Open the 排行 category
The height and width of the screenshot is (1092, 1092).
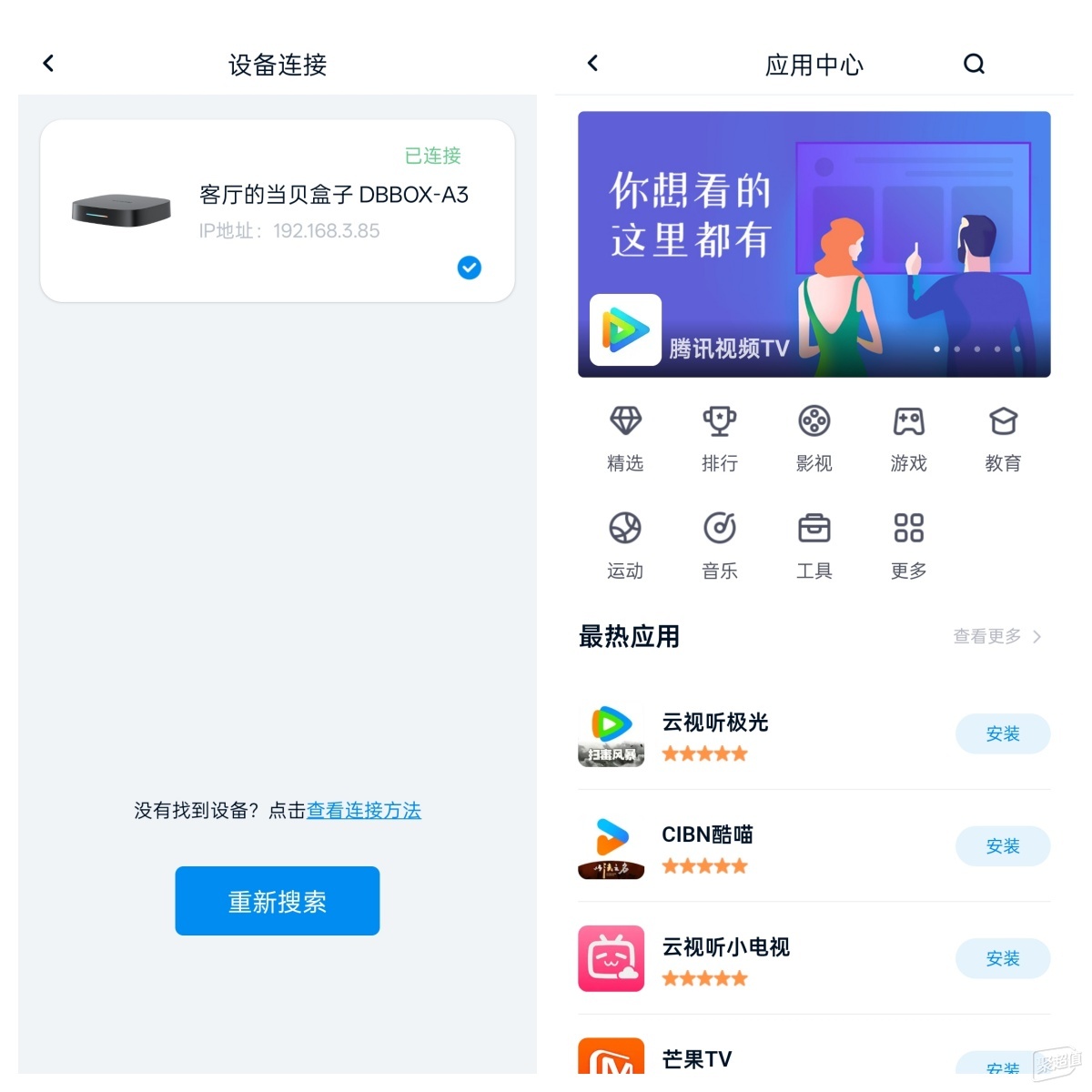click(720, 438)
